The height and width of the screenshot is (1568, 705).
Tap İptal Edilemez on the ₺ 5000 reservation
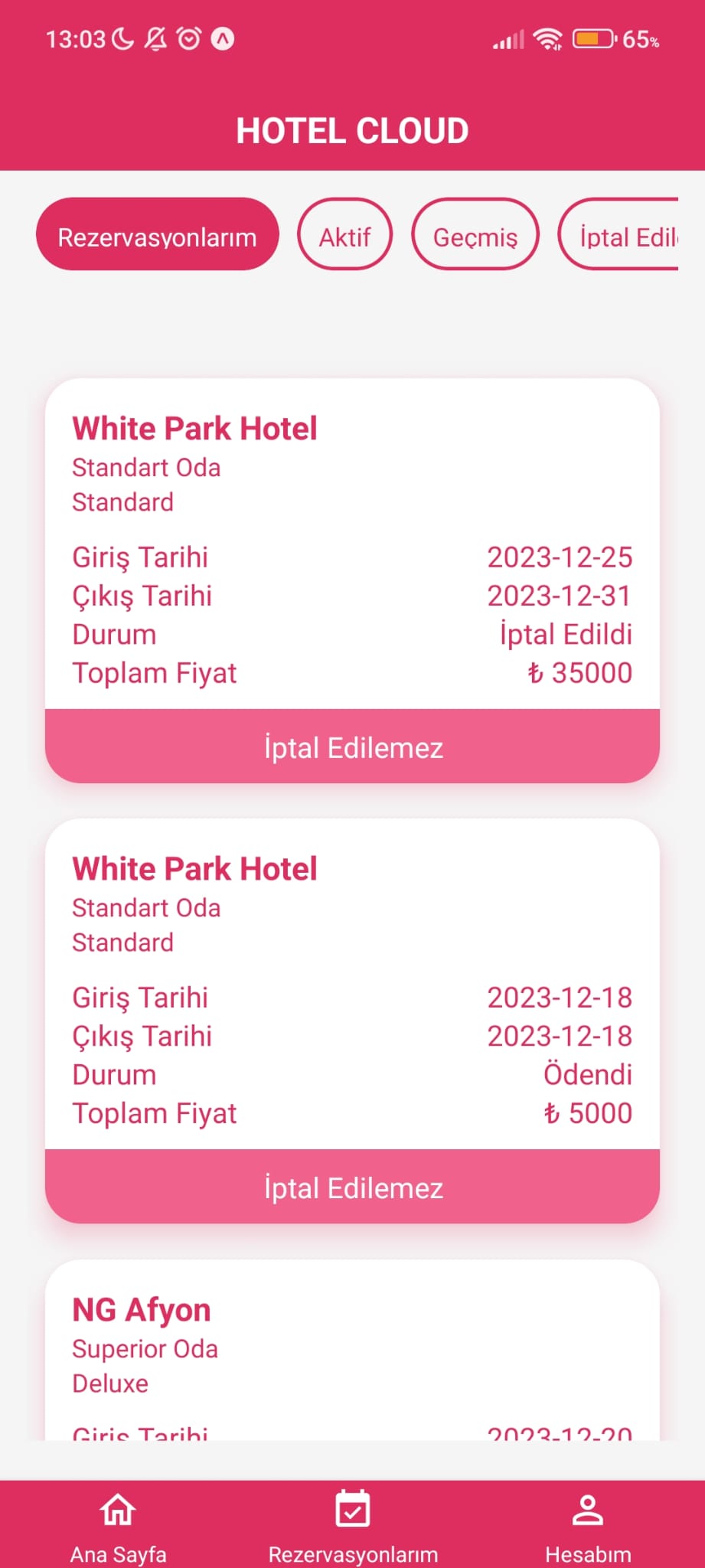pyautogui.click(x=352, y=1187)
